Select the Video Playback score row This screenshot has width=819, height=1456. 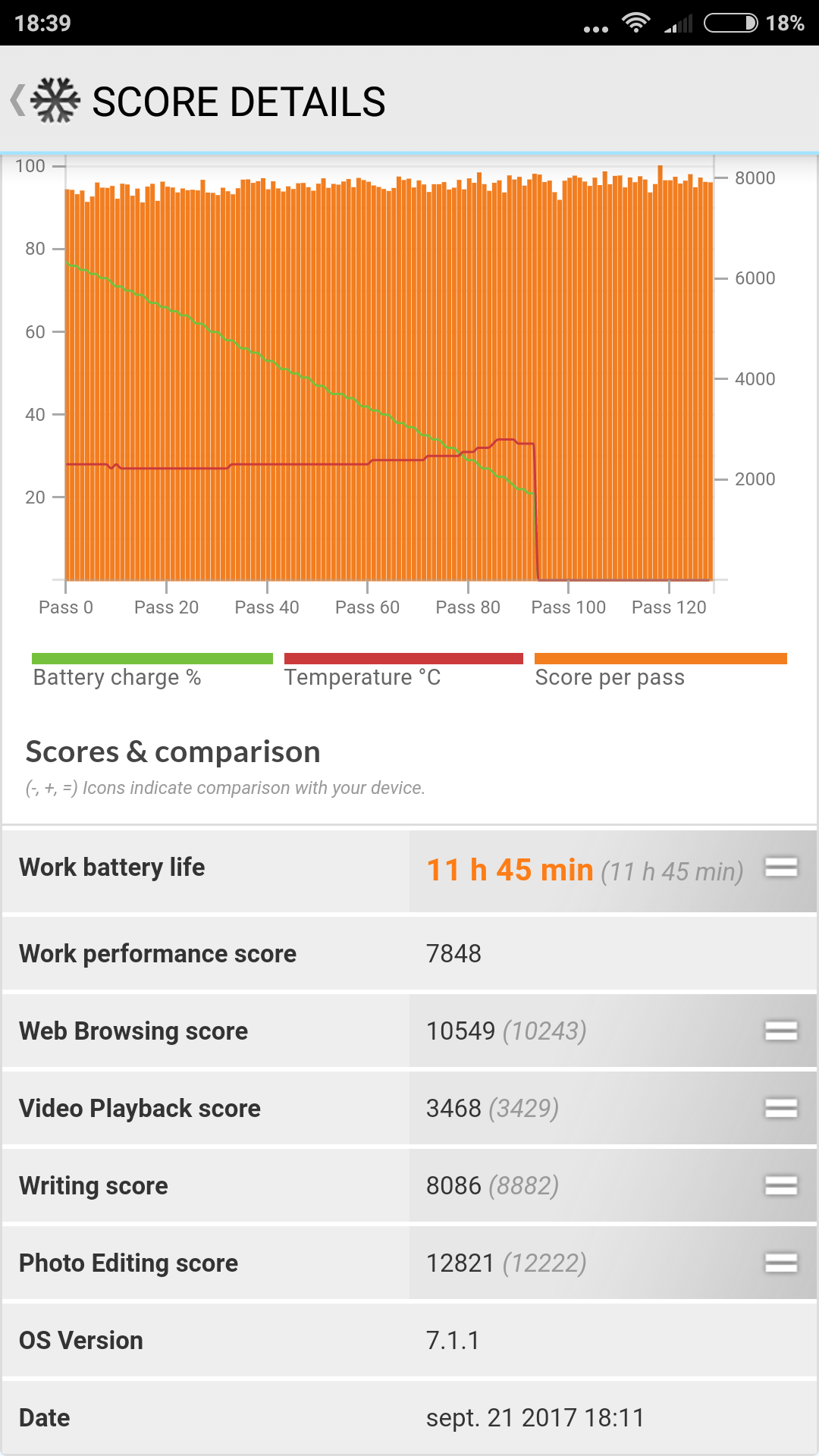409,1109
